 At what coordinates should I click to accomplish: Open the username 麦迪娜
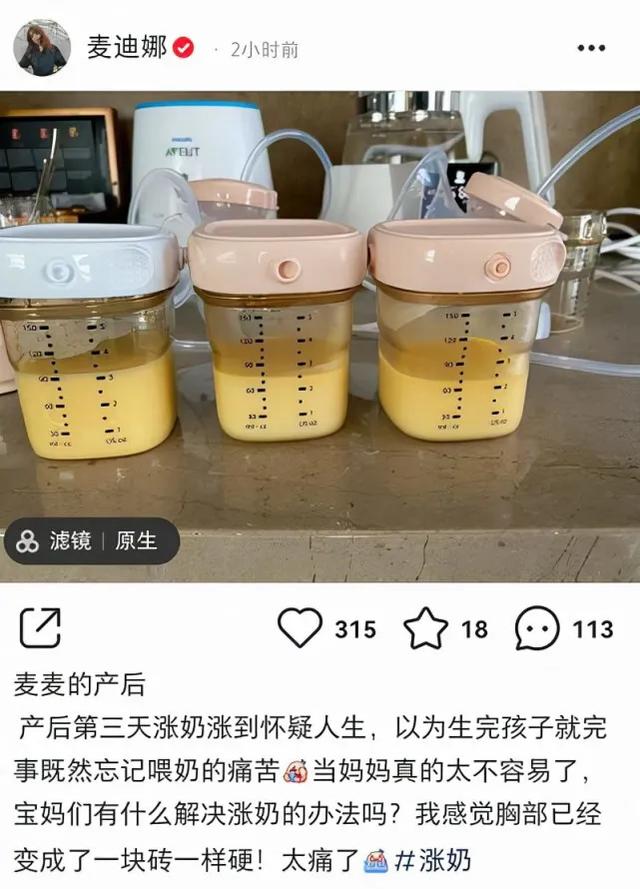[127, 48]
